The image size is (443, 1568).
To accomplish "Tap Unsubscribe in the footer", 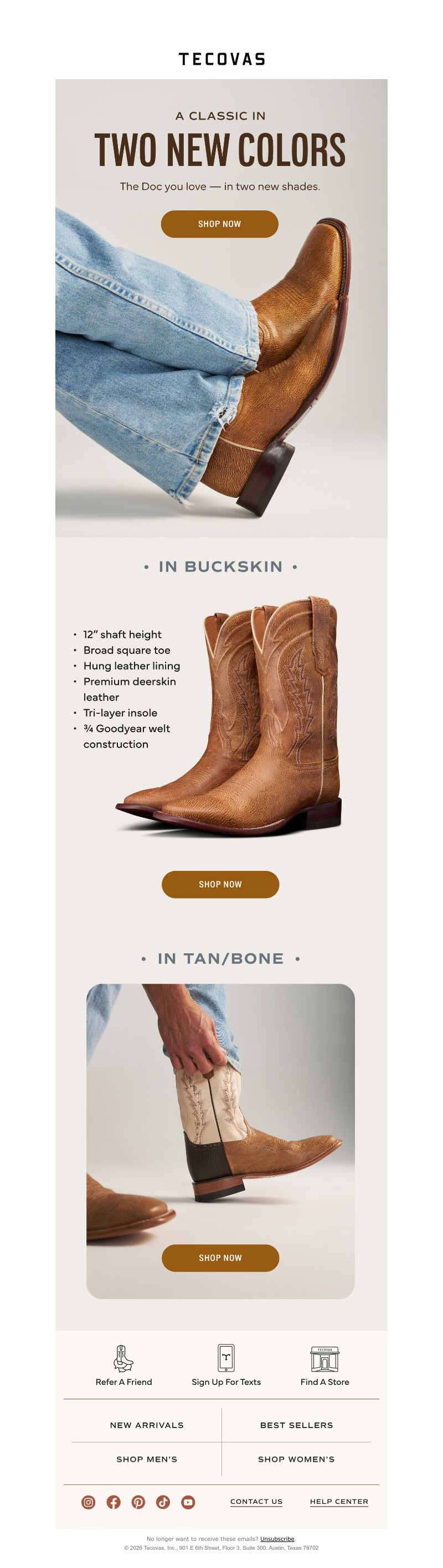I will 277,1539.
